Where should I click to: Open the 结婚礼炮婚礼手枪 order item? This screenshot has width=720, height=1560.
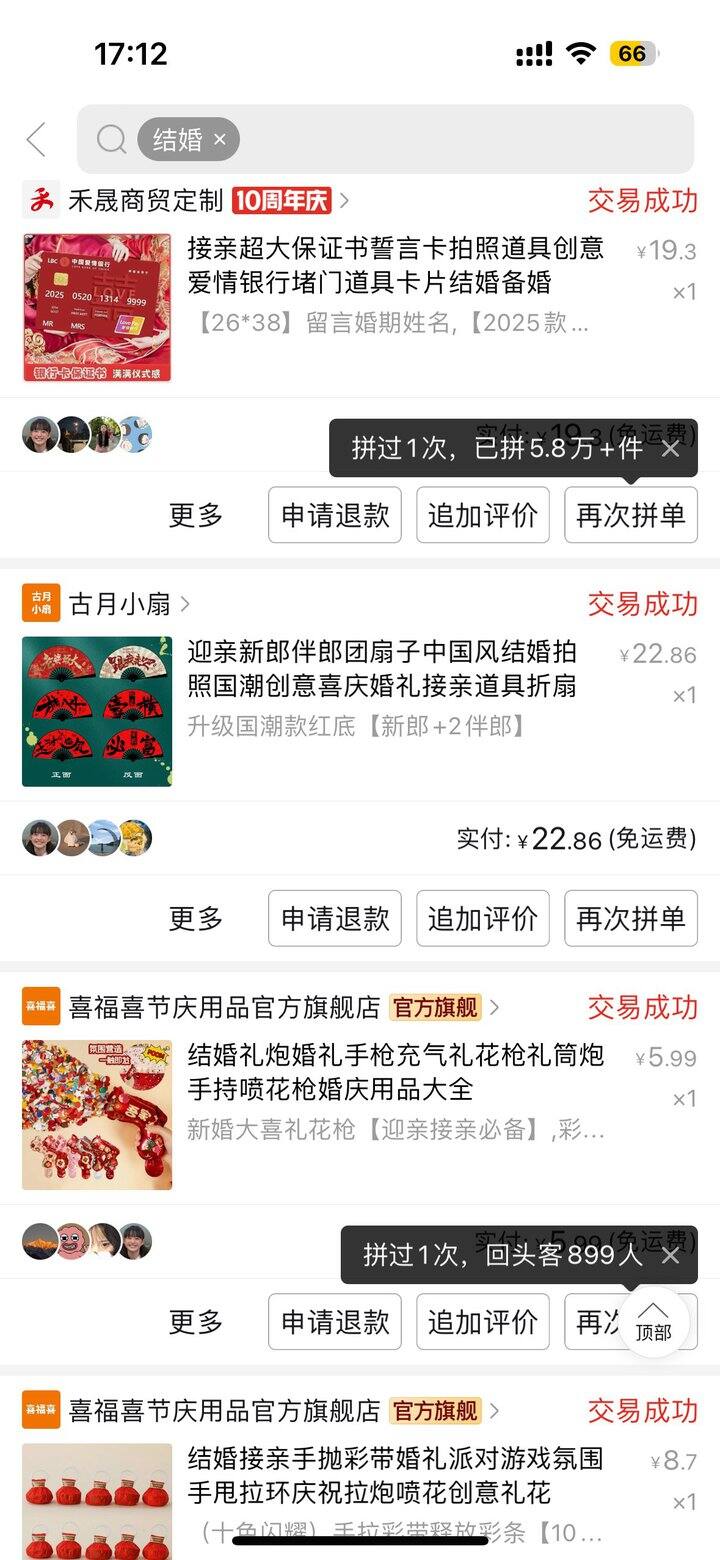coord(395,1073)
